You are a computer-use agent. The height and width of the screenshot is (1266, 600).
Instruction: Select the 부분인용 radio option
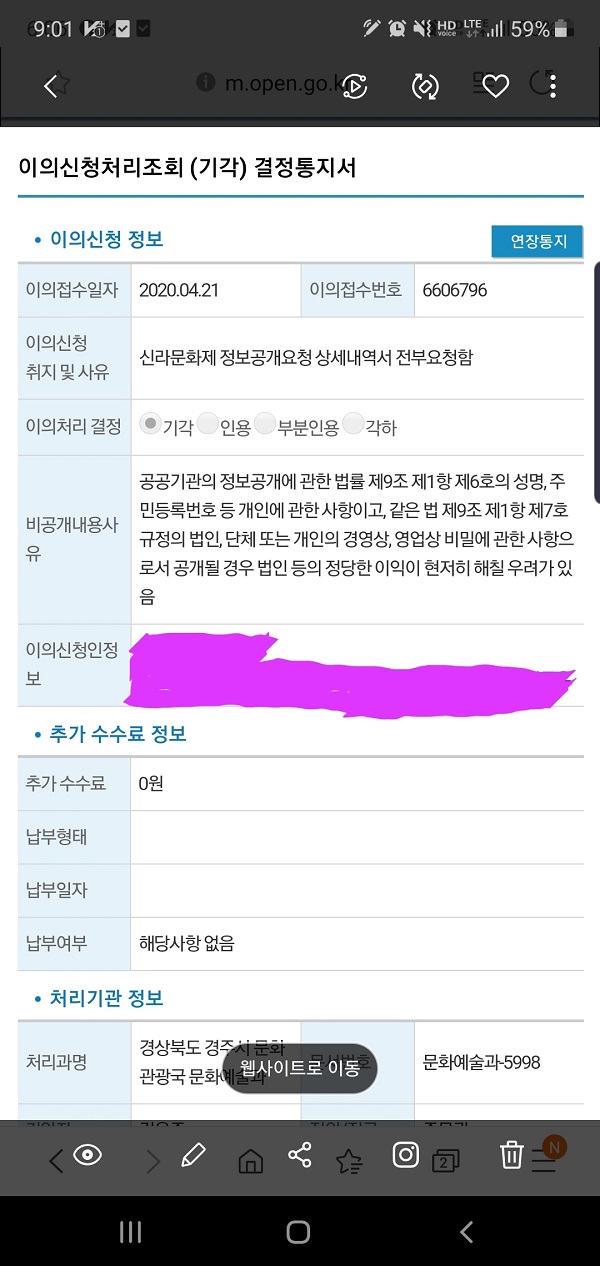[264, 424]
